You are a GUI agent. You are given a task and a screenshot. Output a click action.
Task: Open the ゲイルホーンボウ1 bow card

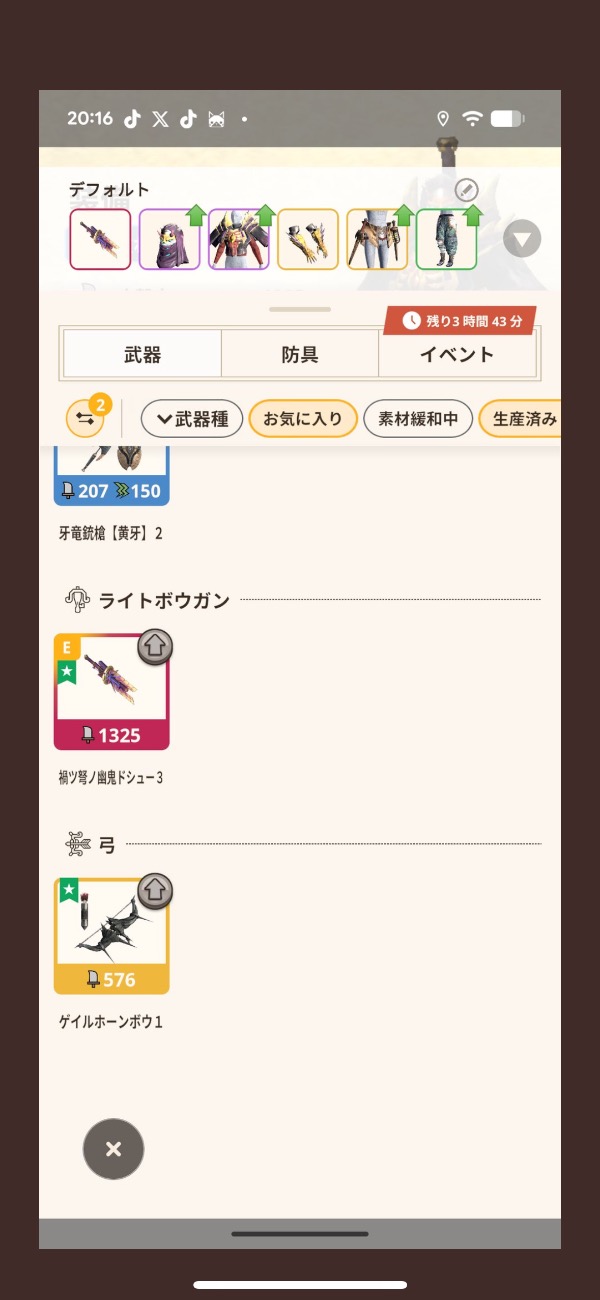[x=111, y=936]
